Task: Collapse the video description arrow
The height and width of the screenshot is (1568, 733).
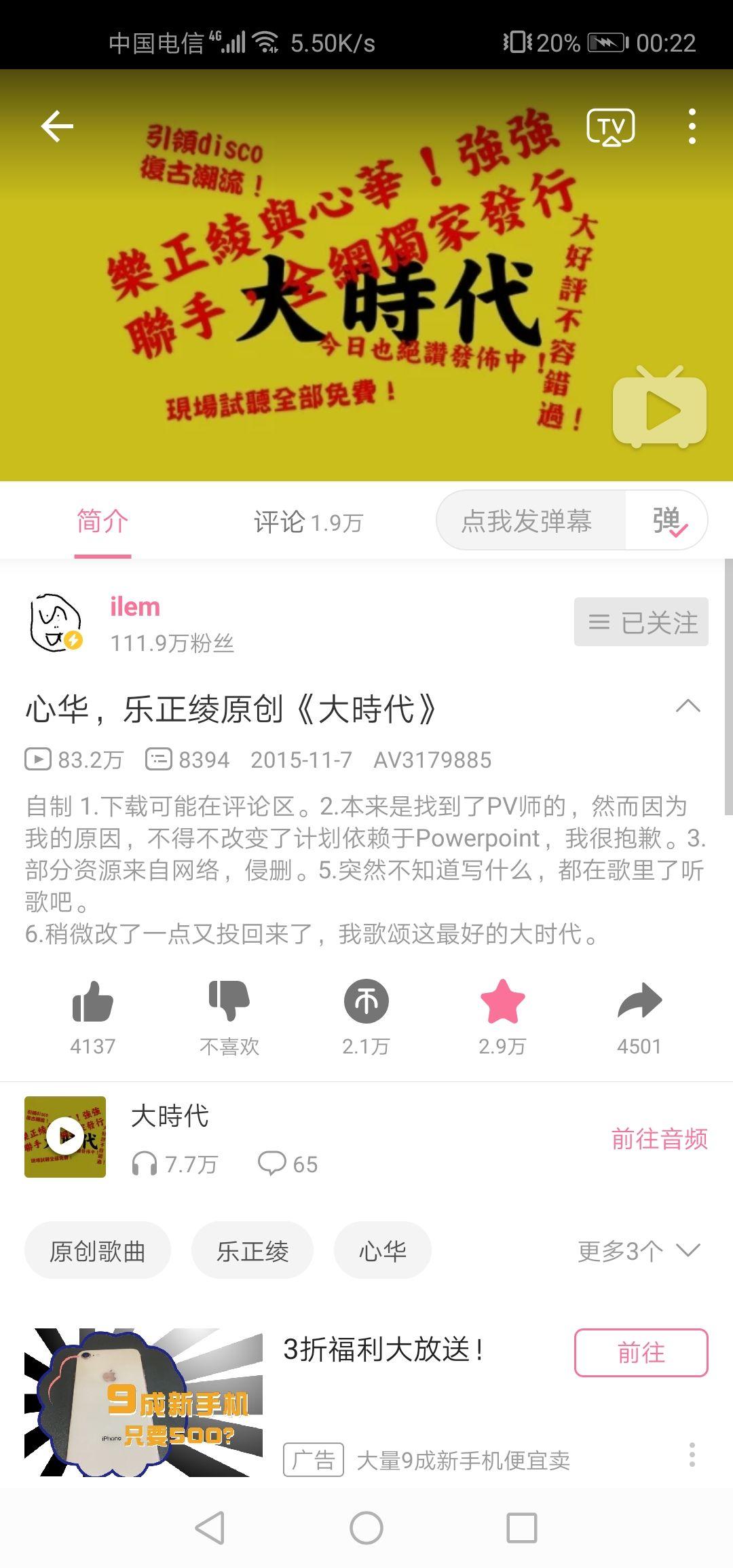Action: click(688, 707)
